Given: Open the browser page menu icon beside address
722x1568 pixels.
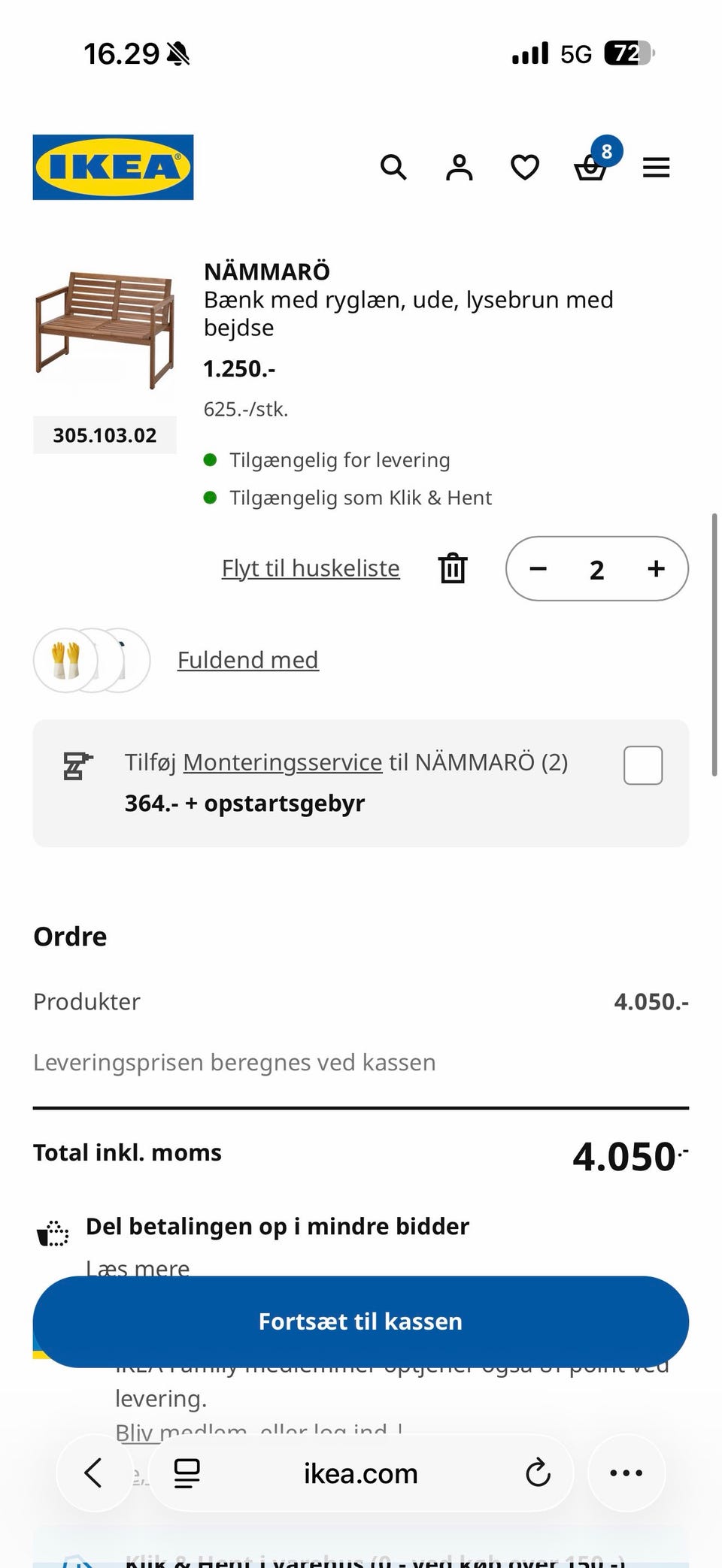Looking at the screenshot, I should coord(187,1473).
